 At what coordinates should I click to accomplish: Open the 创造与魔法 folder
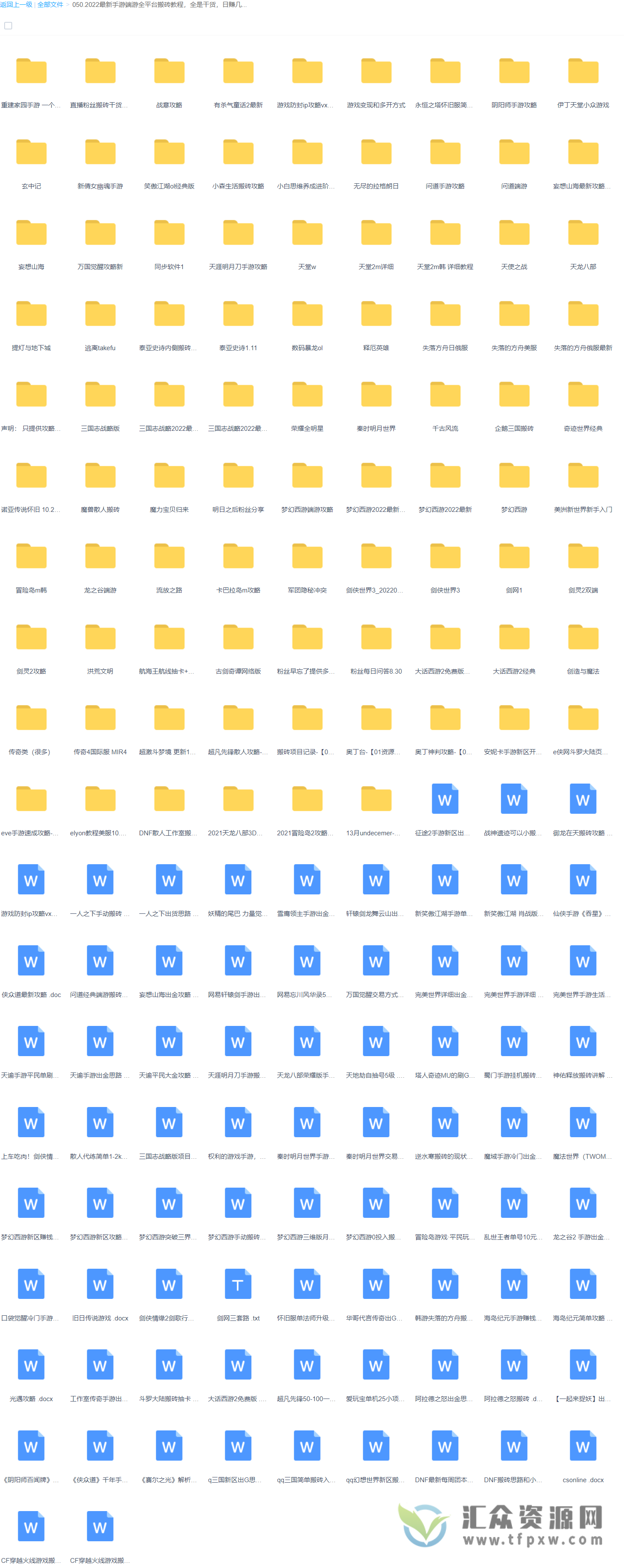(583, 639)
